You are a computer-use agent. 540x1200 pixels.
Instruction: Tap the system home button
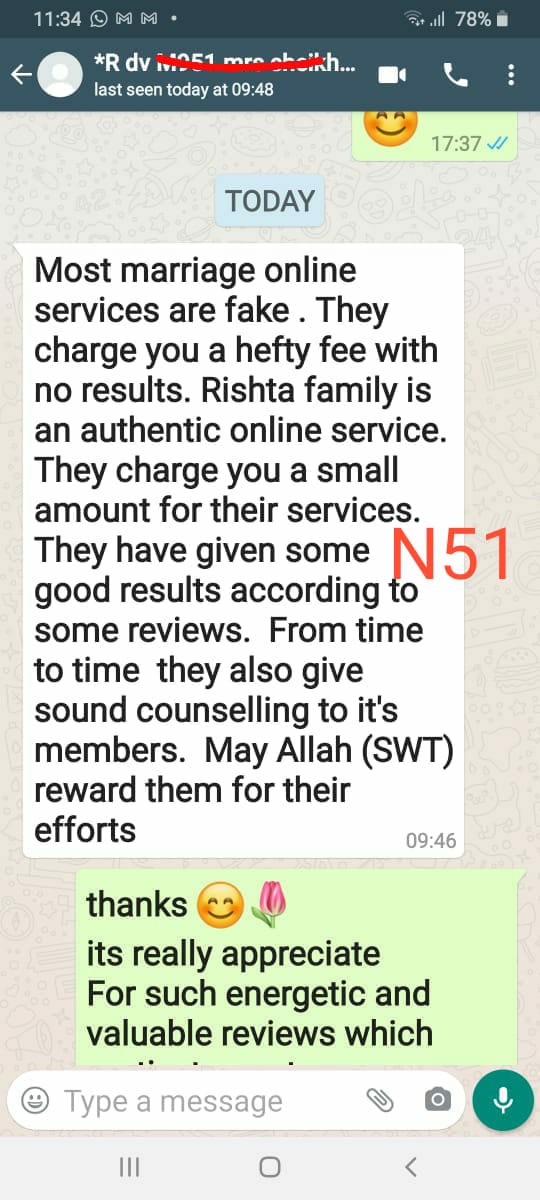270,1166
